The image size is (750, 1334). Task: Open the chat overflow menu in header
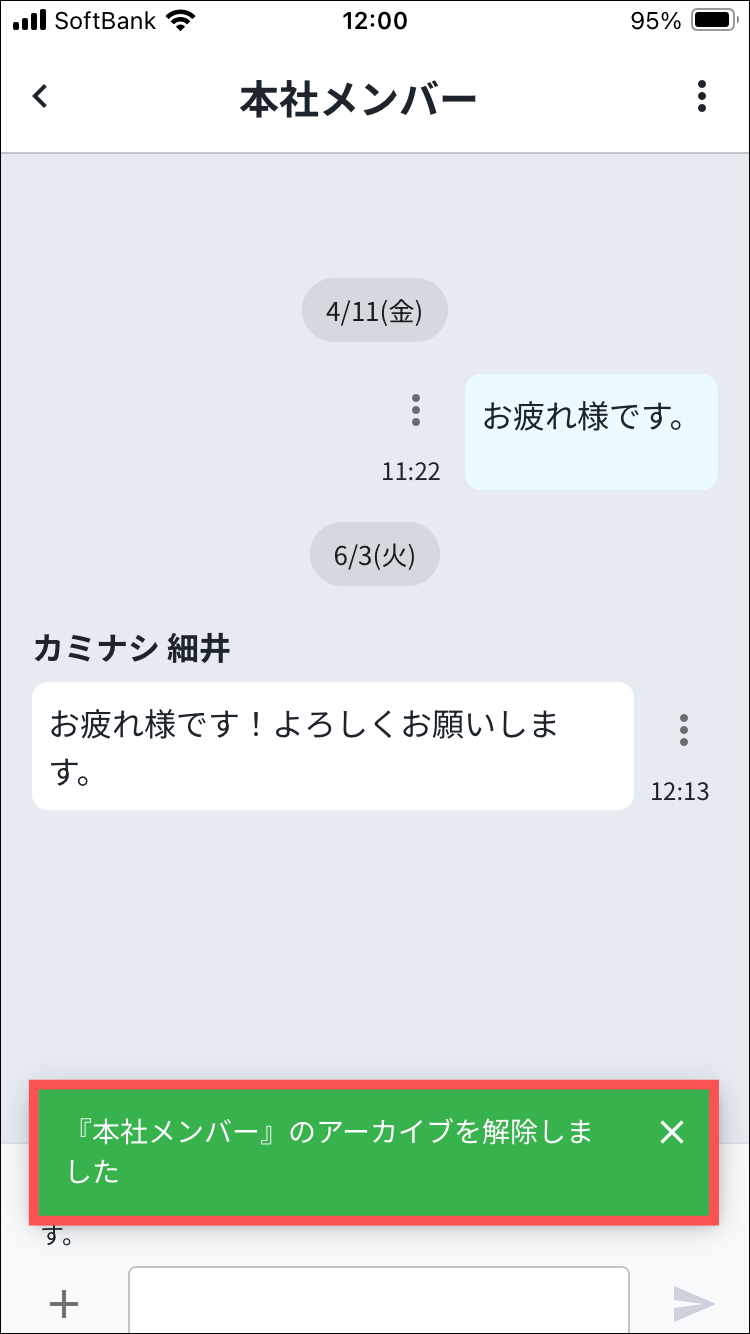(x=702, y=96)
